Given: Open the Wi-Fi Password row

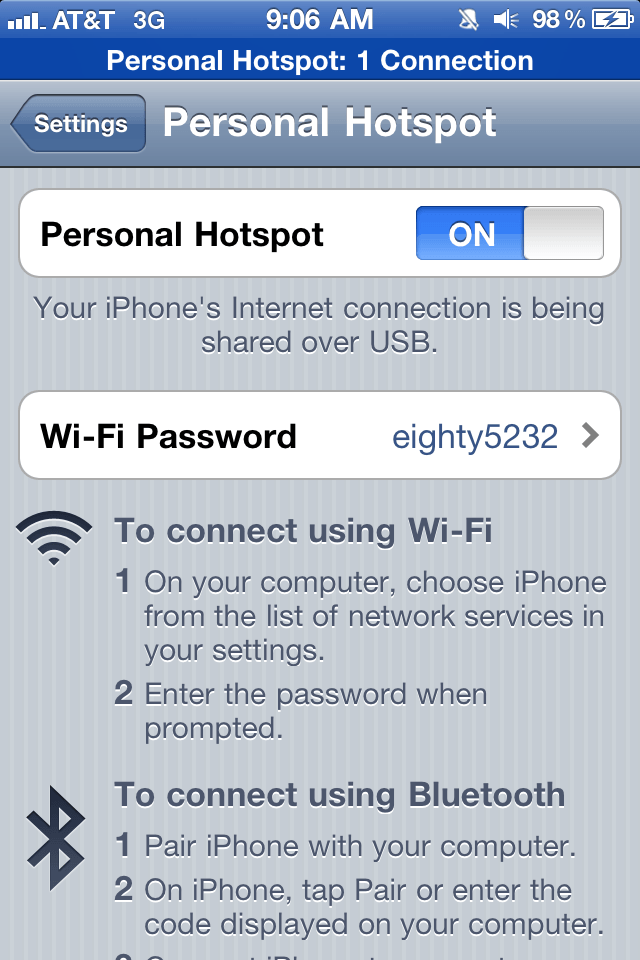Looking at the screenshot, I should click(x=320, y=436).
